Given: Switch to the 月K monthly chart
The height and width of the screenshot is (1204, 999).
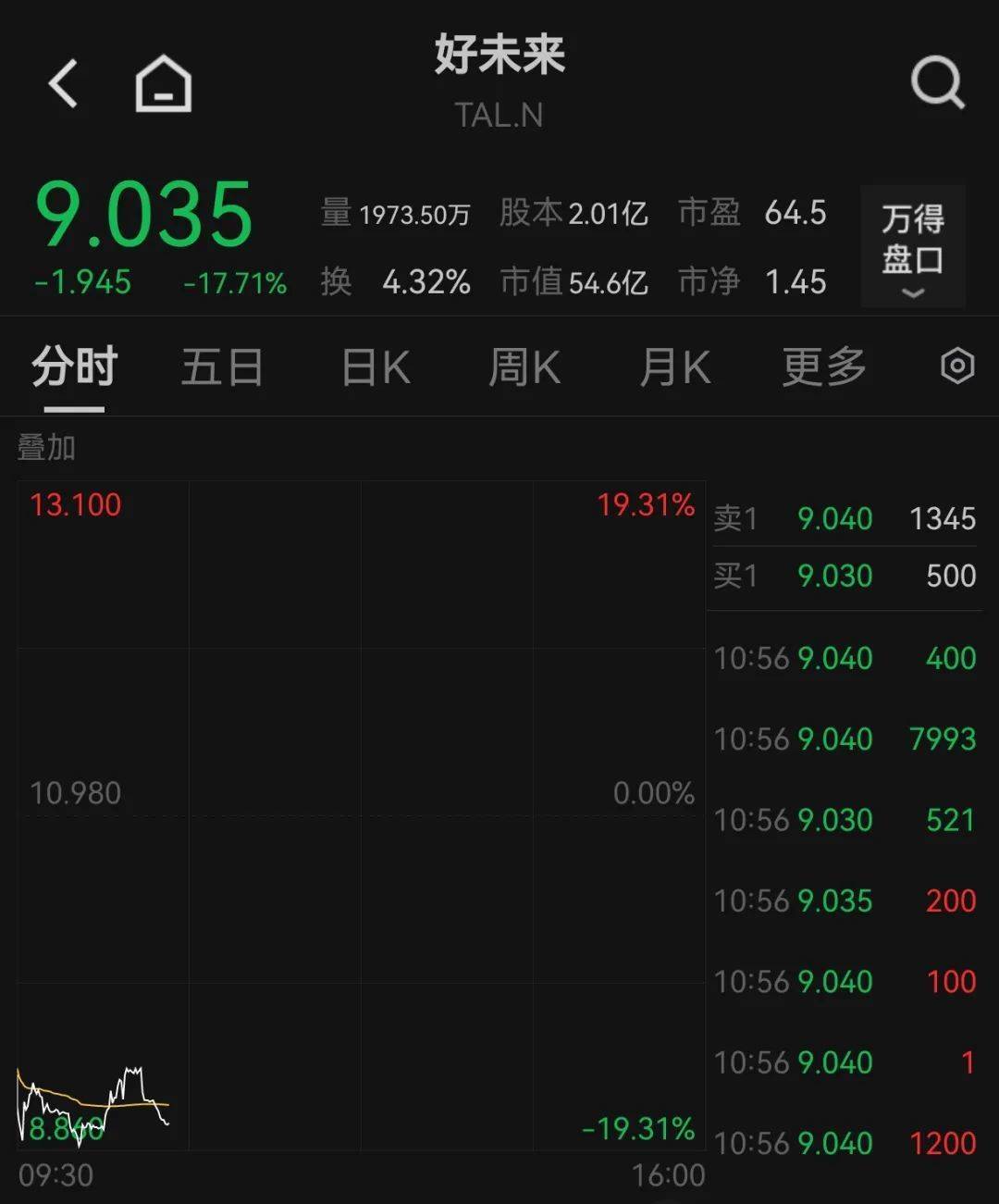Looking at the screenshot, I should tap(673, 367).
